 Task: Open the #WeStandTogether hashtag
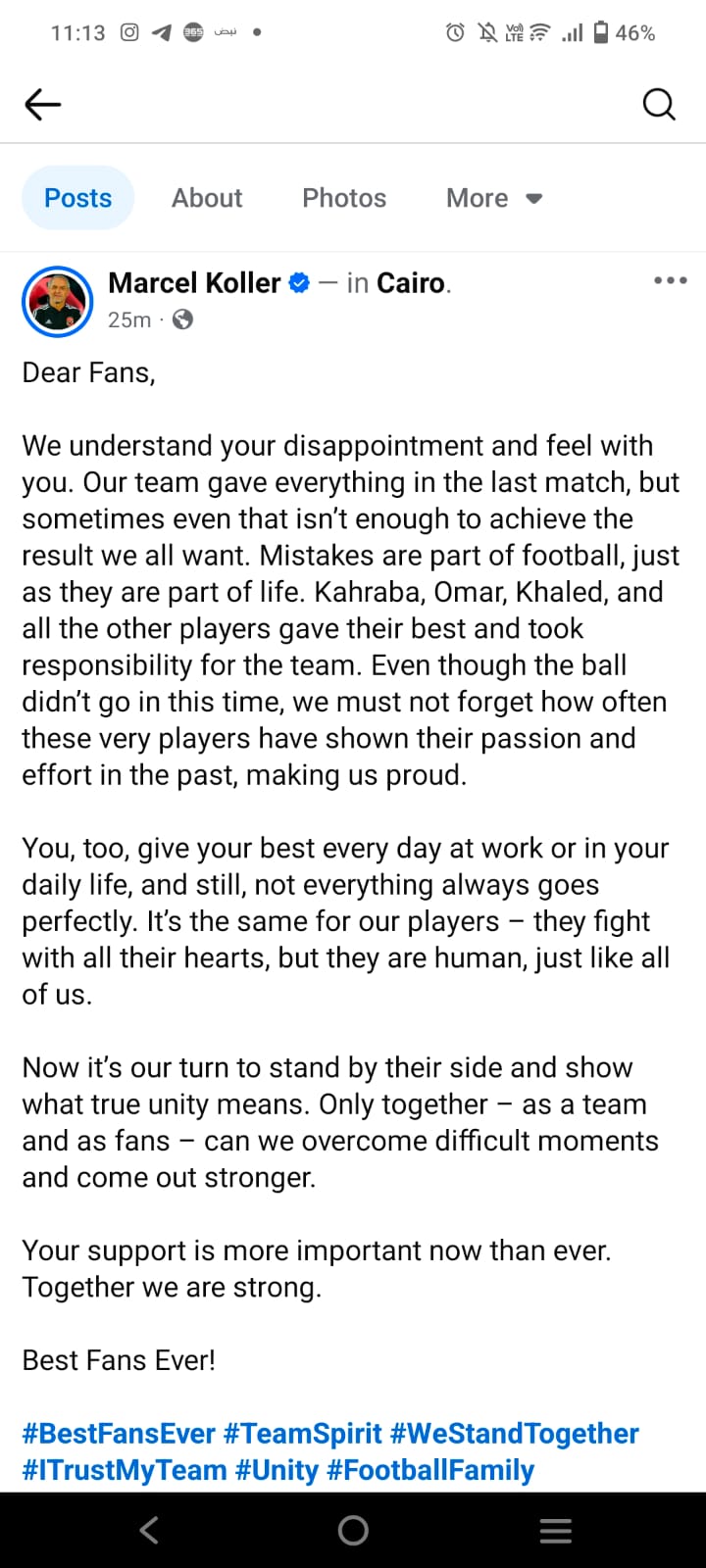[x=515, y=1434]
